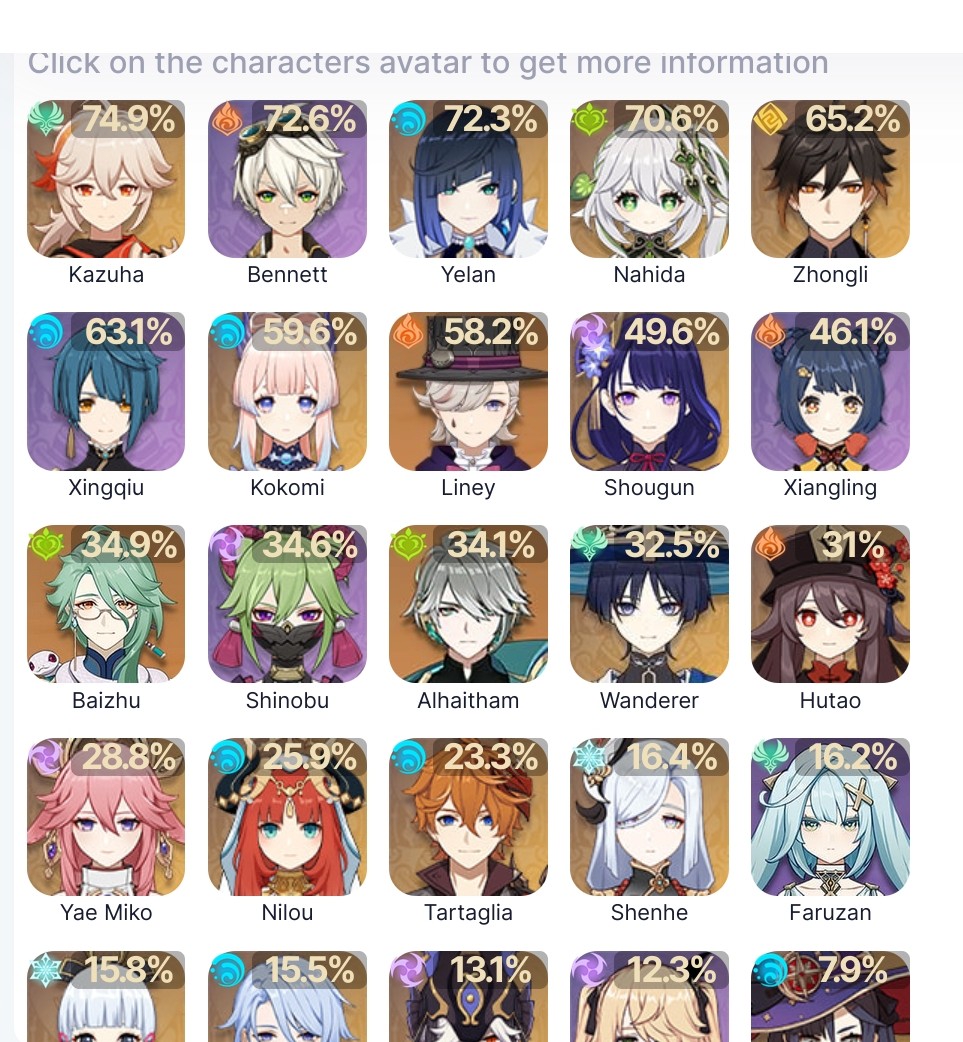This screenshot has width=963, height=1042.
Task: Open Shenhe's character tile
Action: pos(649,818)
